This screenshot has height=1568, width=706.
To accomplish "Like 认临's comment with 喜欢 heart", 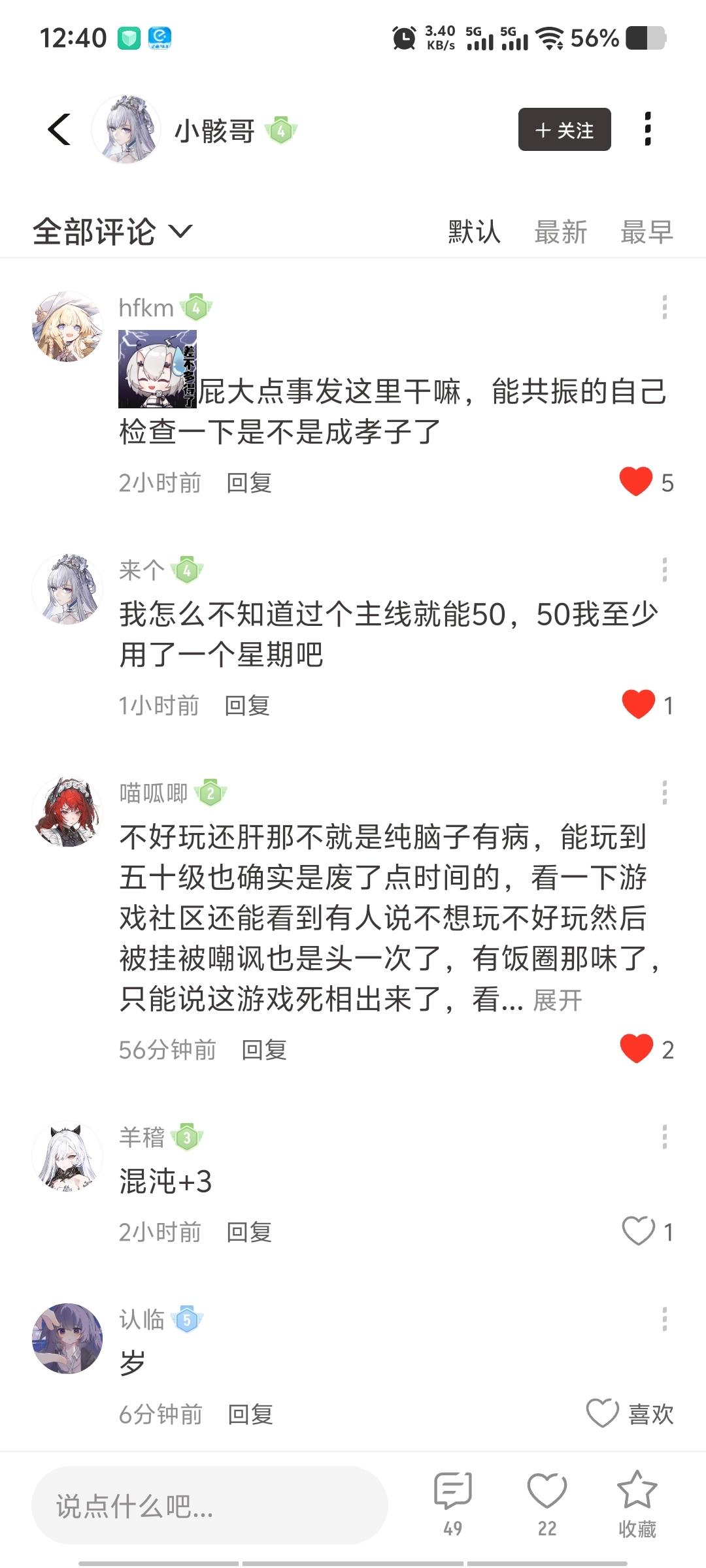I will [x=603, y=1414].
